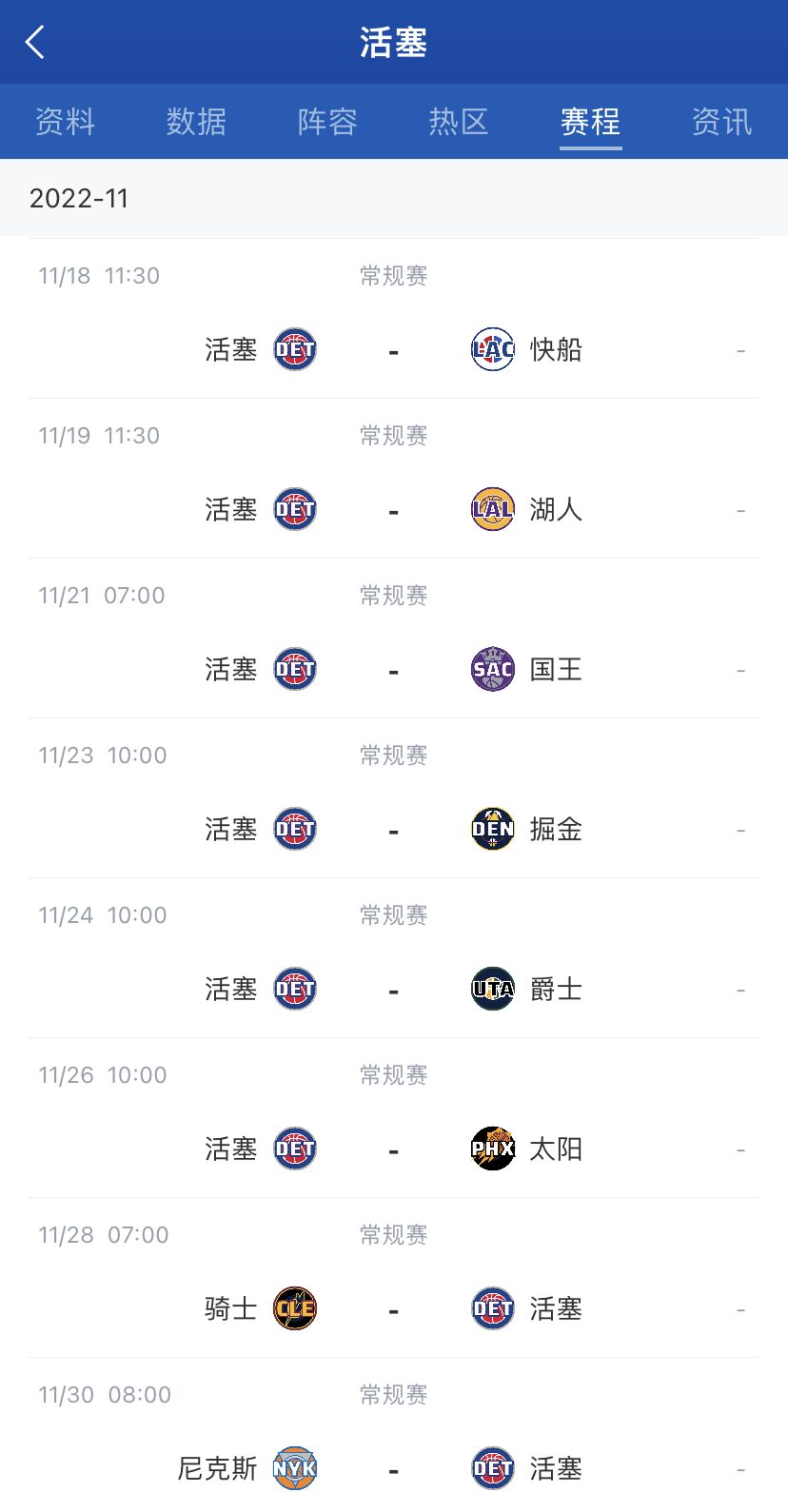Select the 热区 tab
The width and height of the screenshot is (788, 1512).
tap(459, 122)
